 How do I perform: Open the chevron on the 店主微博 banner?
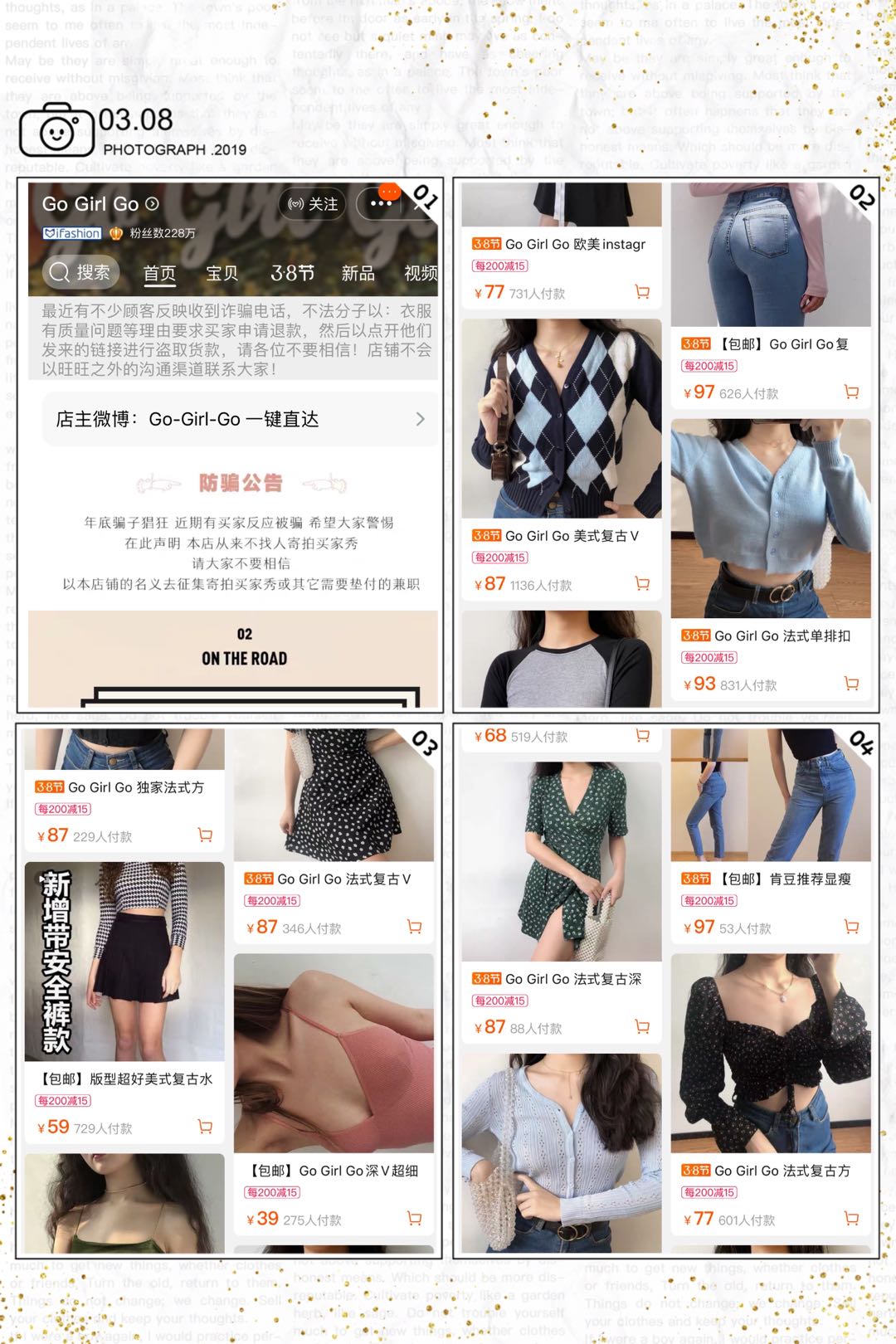(x=421, y=419)
